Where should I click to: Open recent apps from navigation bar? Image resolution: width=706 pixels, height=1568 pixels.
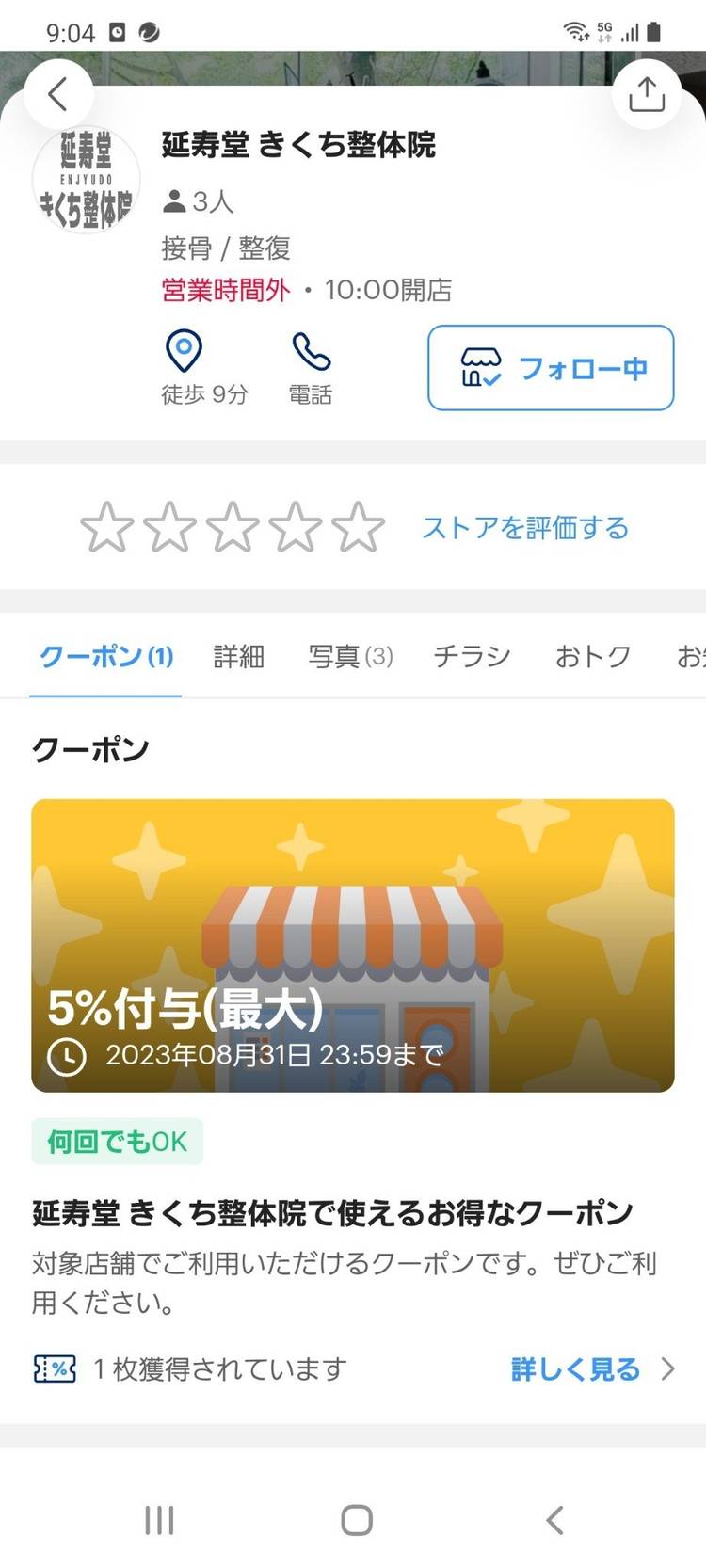point(159,1519)
